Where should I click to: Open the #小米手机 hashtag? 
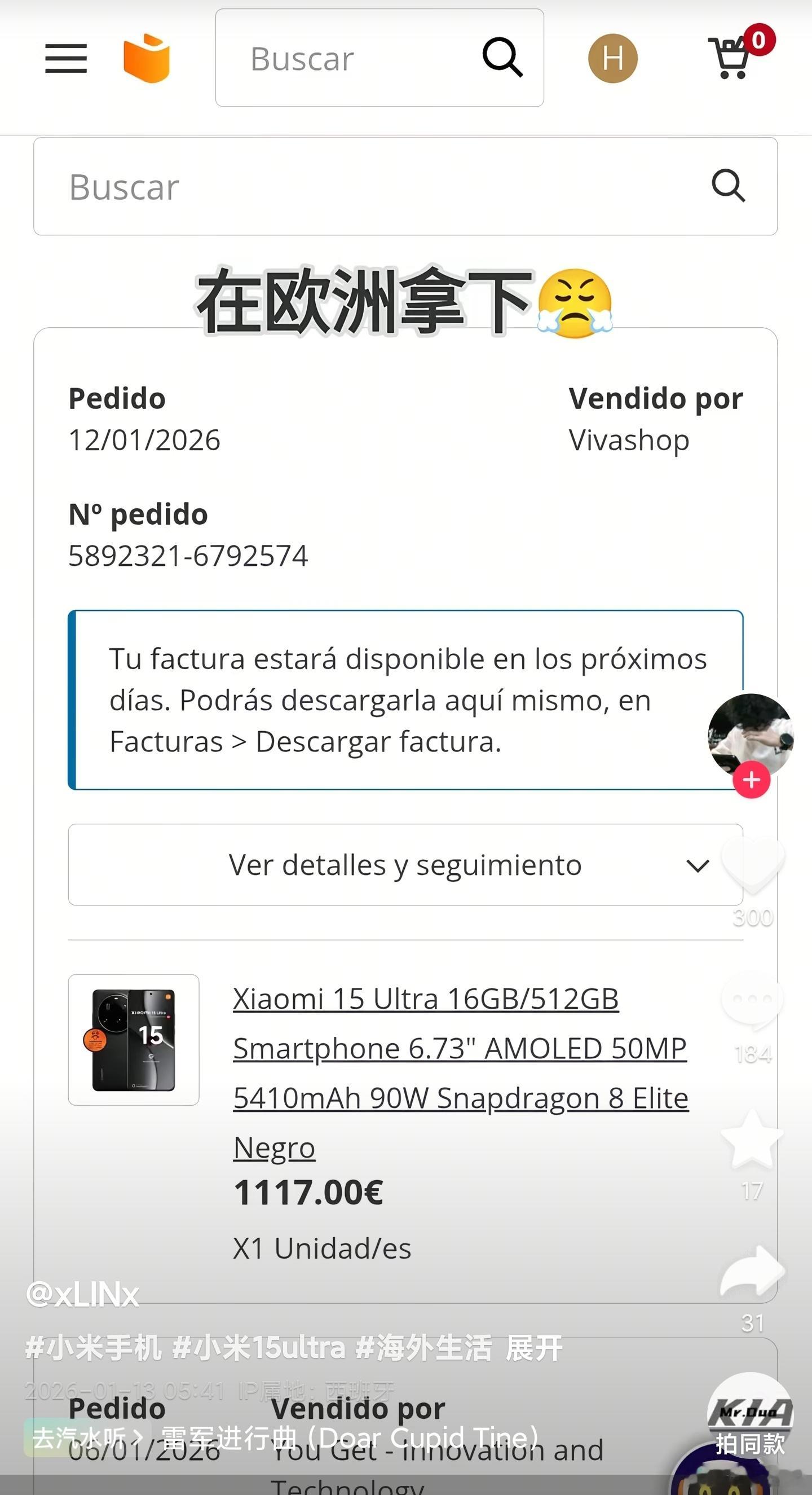[94, 1348]
